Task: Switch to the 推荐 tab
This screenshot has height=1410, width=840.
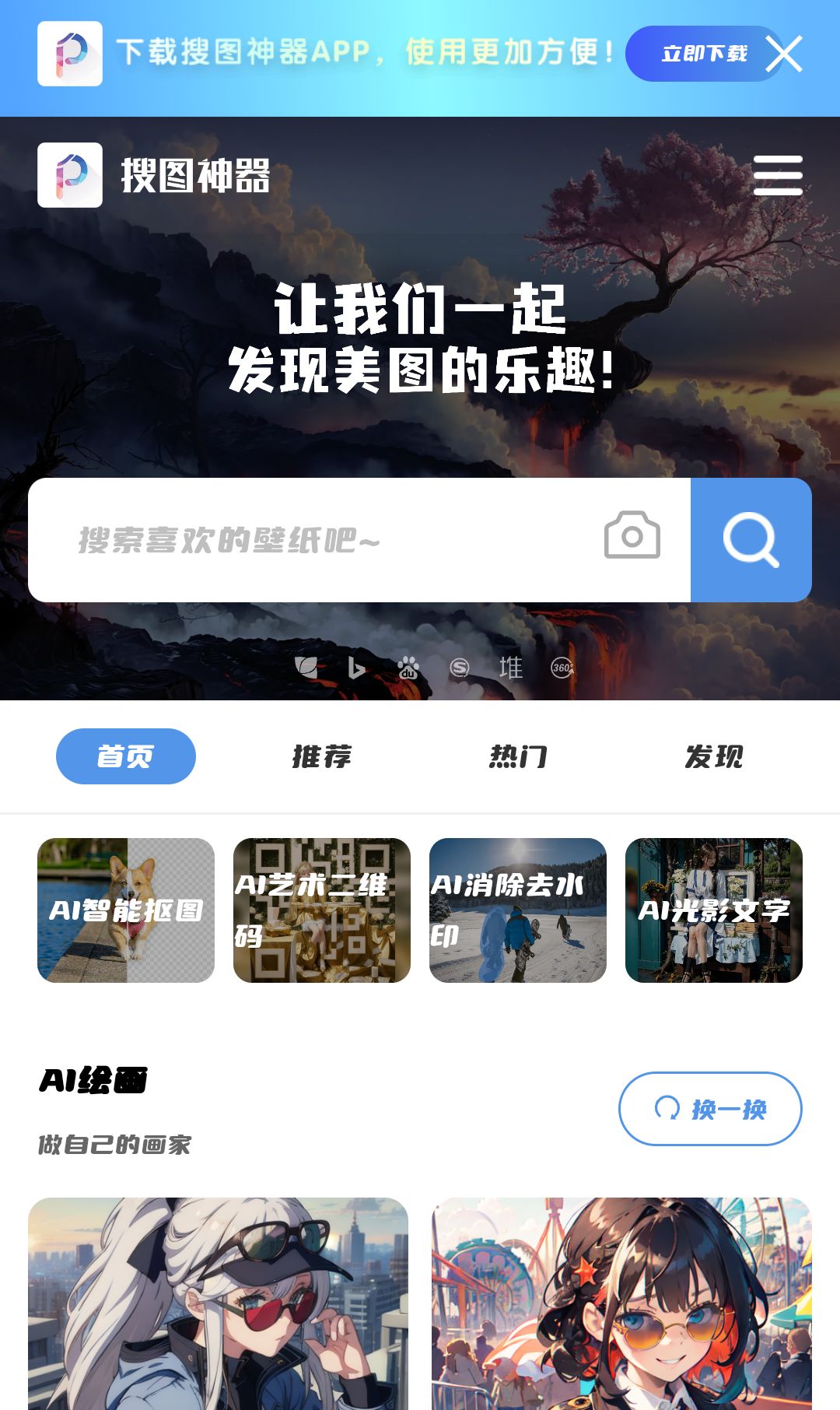Action: [x=322, y=756]
